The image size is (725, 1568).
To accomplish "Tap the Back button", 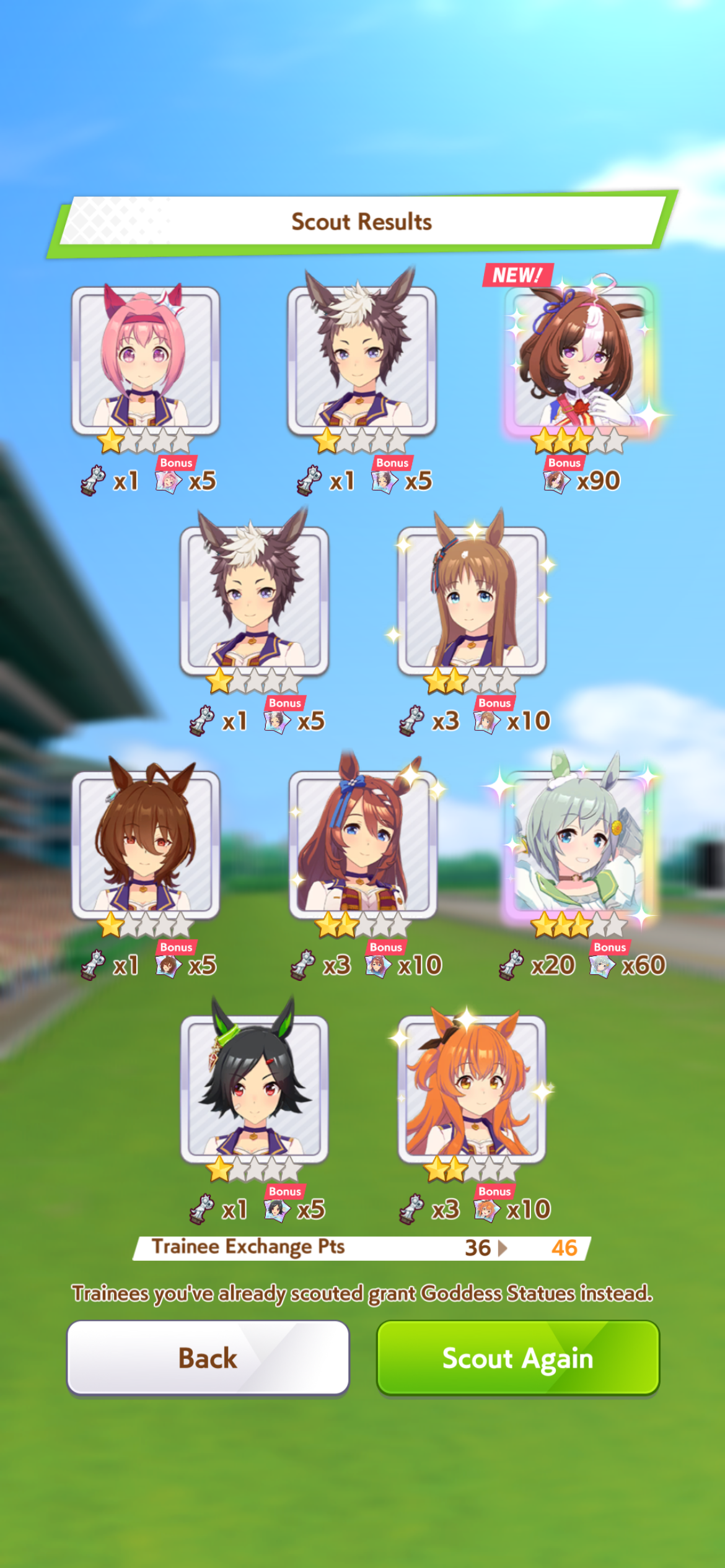I will tap(208, 1357).
